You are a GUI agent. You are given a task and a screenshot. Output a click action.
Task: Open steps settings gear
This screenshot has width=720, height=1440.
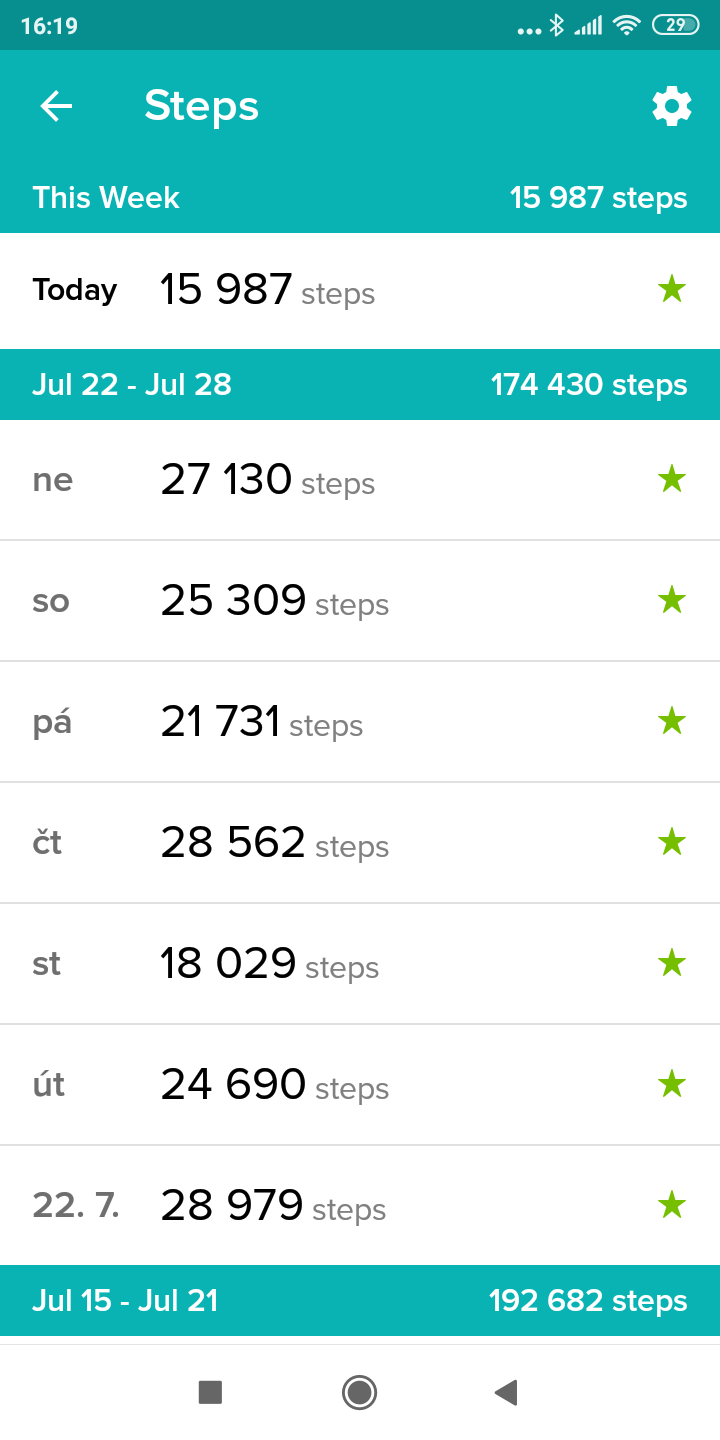click(x=671, y=106)
